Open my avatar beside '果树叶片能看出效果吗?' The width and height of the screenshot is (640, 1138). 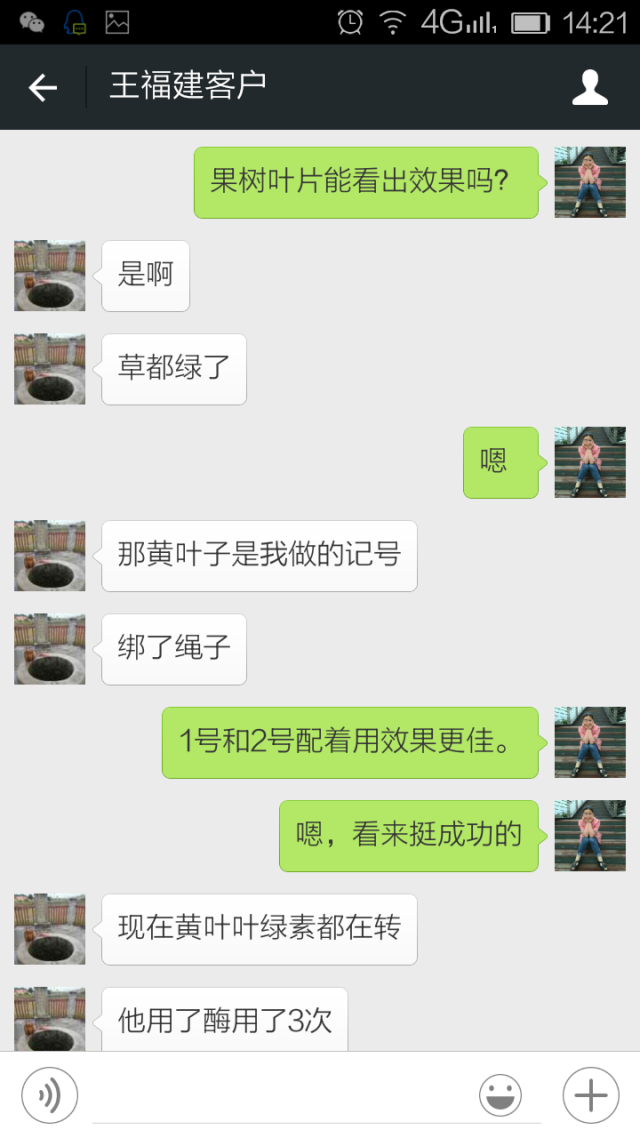[x=590, y=182]
